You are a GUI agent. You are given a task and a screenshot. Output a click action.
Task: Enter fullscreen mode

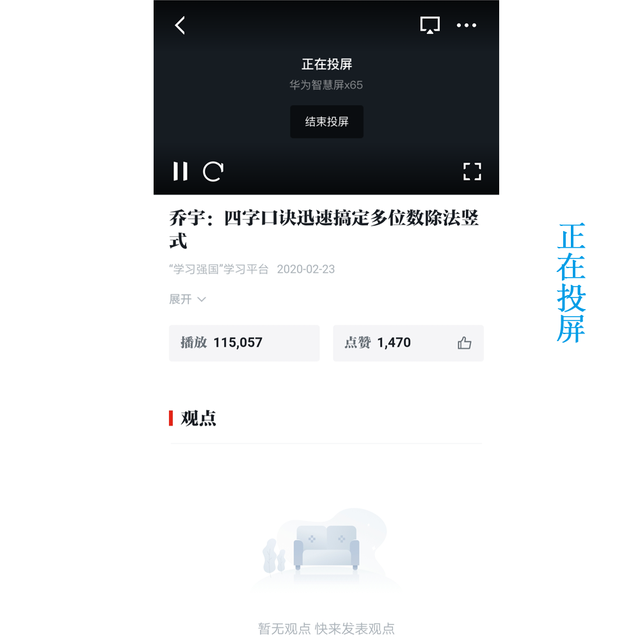tap(472, 172)
